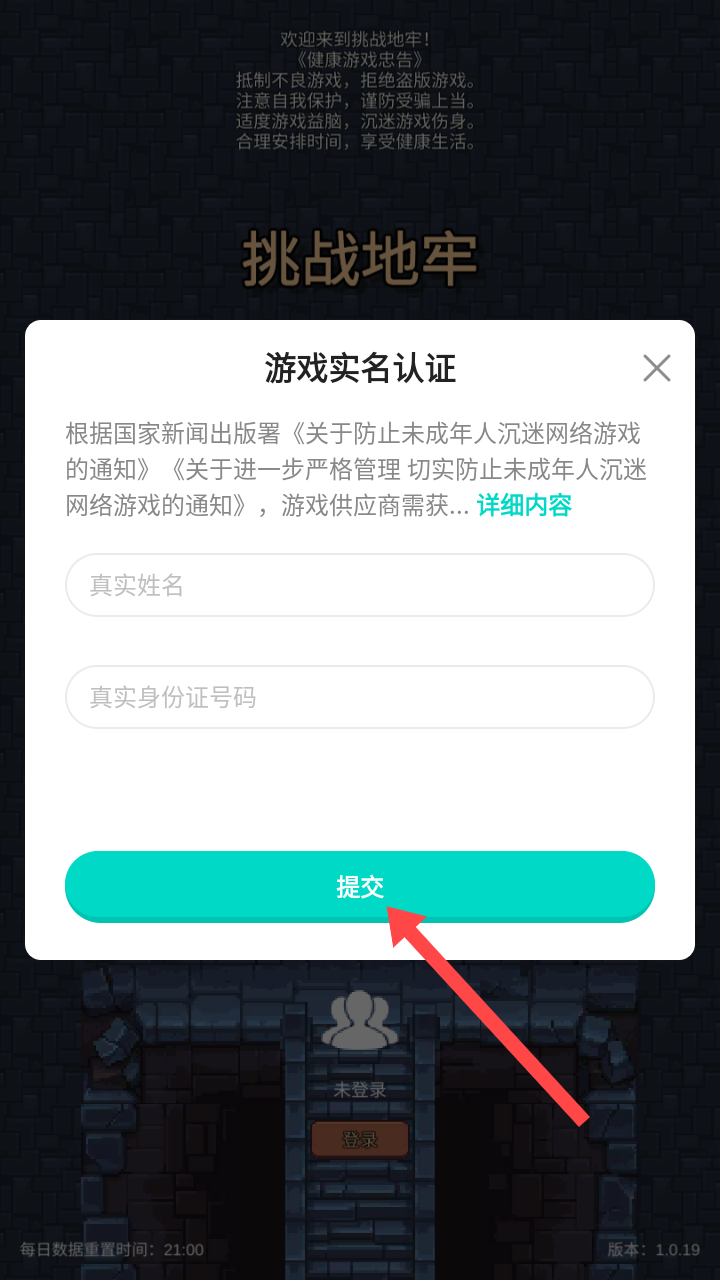Screen dimensions: 720x1280
Task: Submit verification with 提交 button
Action: 360,886
